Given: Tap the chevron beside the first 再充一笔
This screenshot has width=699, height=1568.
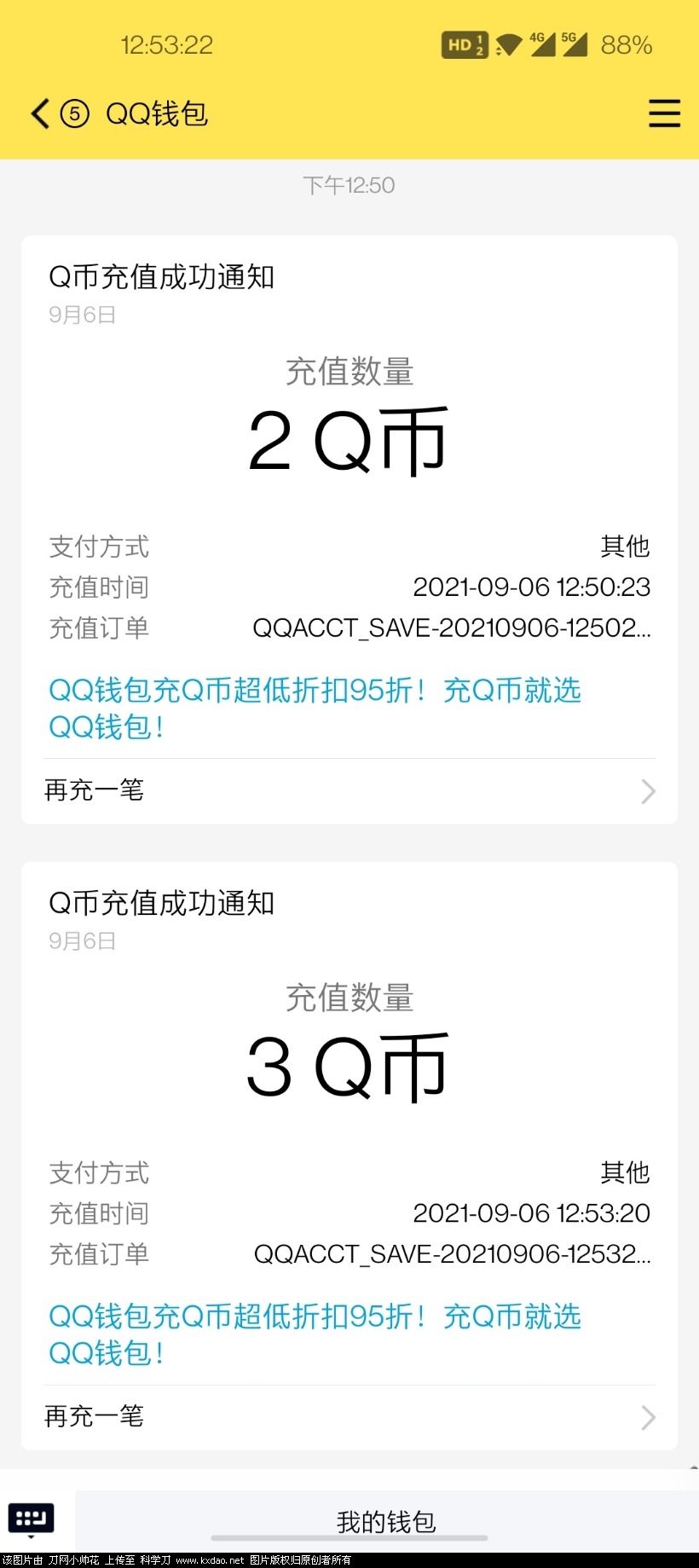Looking at the screenshot, I should 648,791.
